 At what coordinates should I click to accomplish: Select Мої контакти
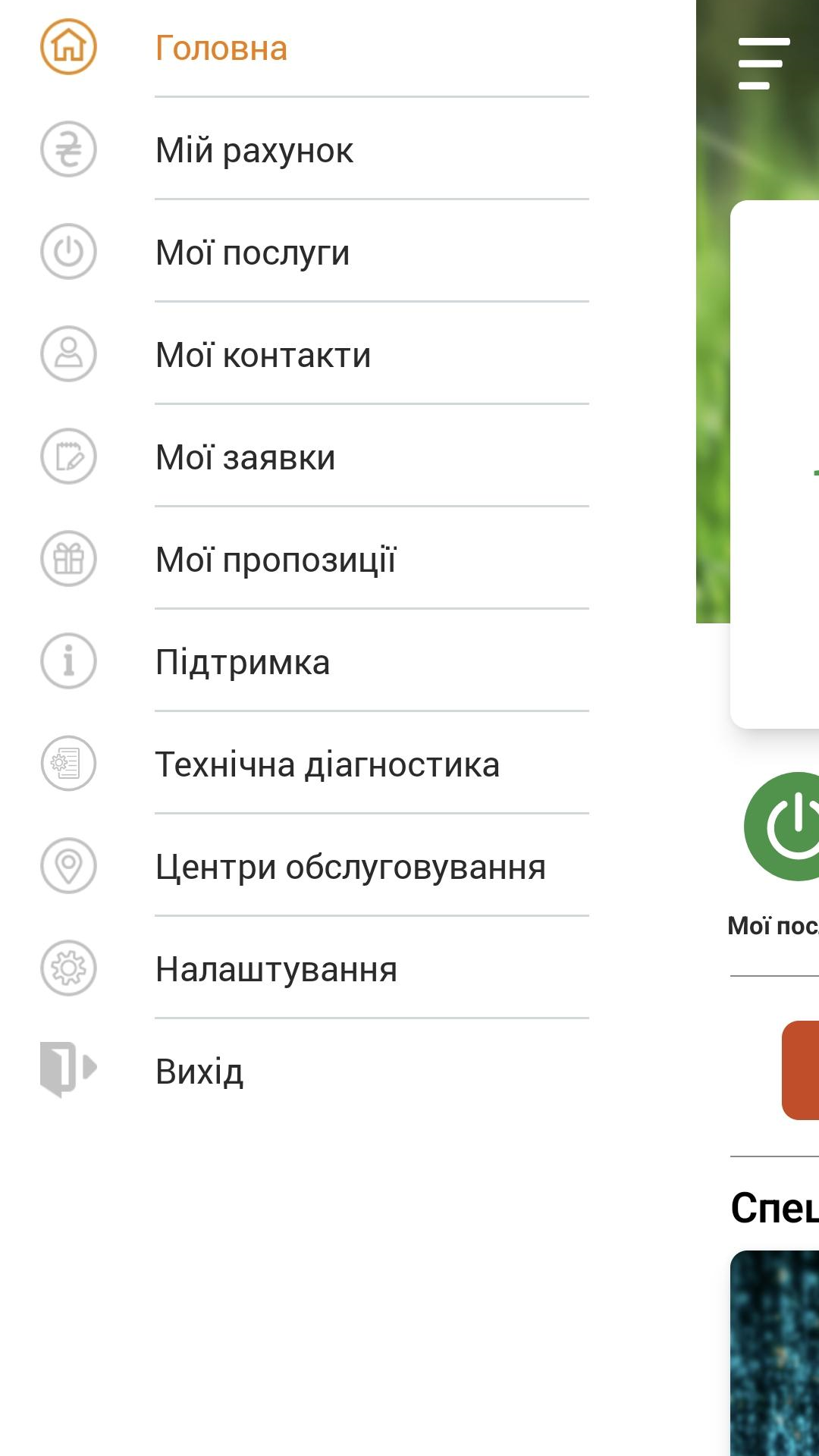315,354
